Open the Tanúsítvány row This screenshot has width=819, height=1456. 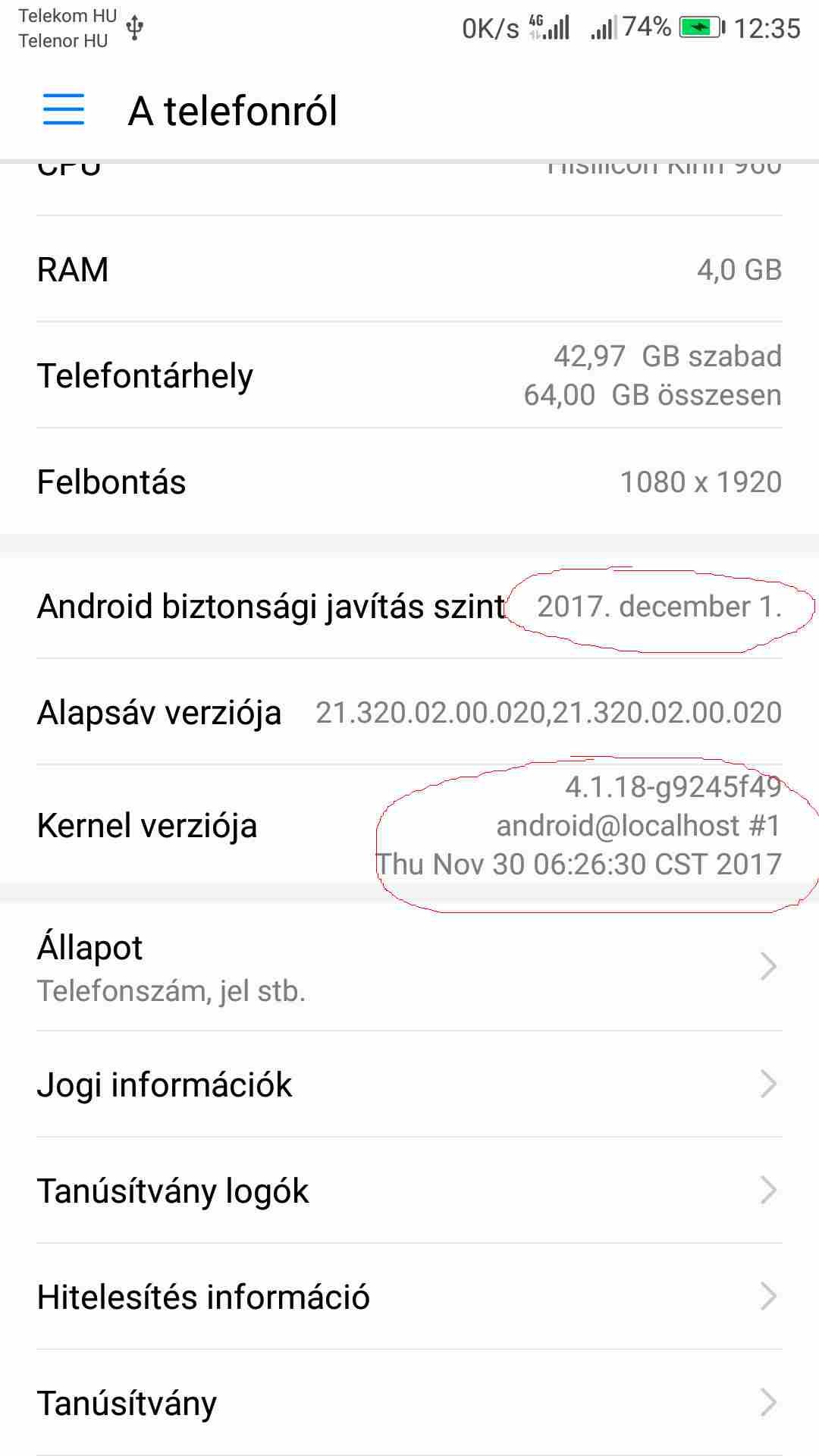pyautogui.click(x=409, y=1403)
